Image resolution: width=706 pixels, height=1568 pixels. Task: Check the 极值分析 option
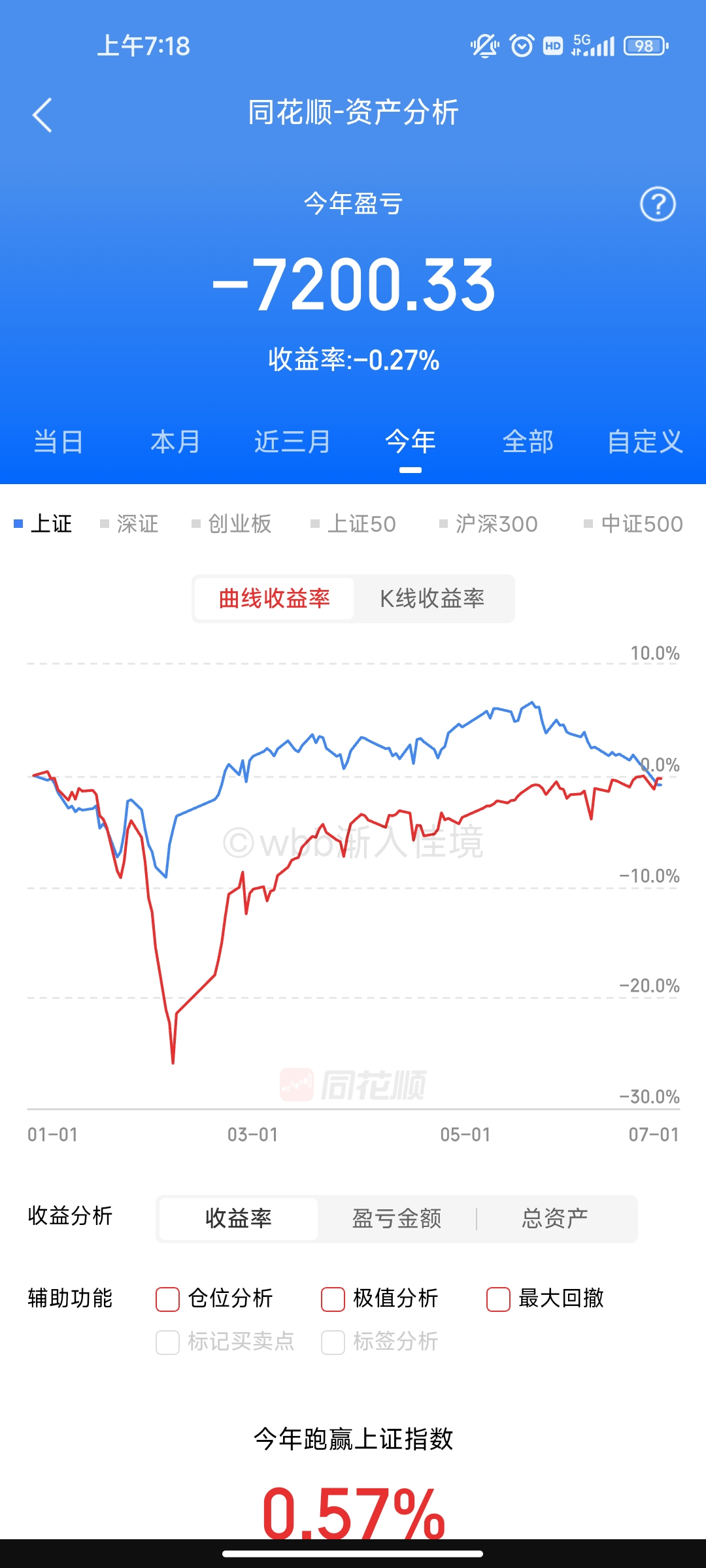point(333,1299)
